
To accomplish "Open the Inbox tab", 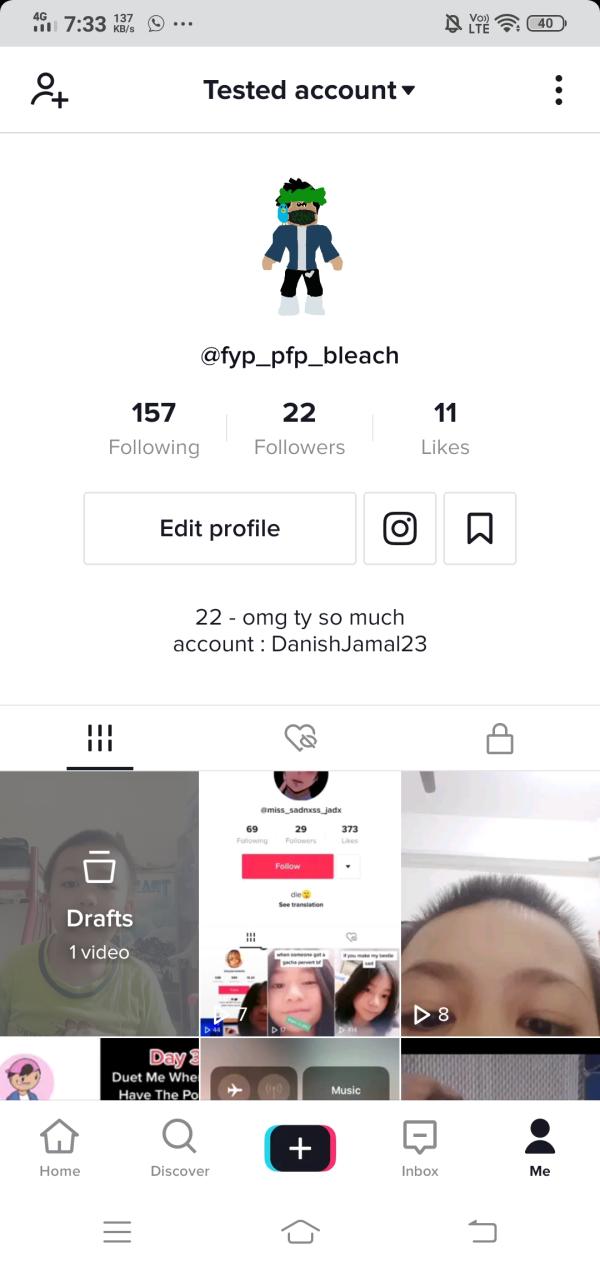I will pos(420,1147).
